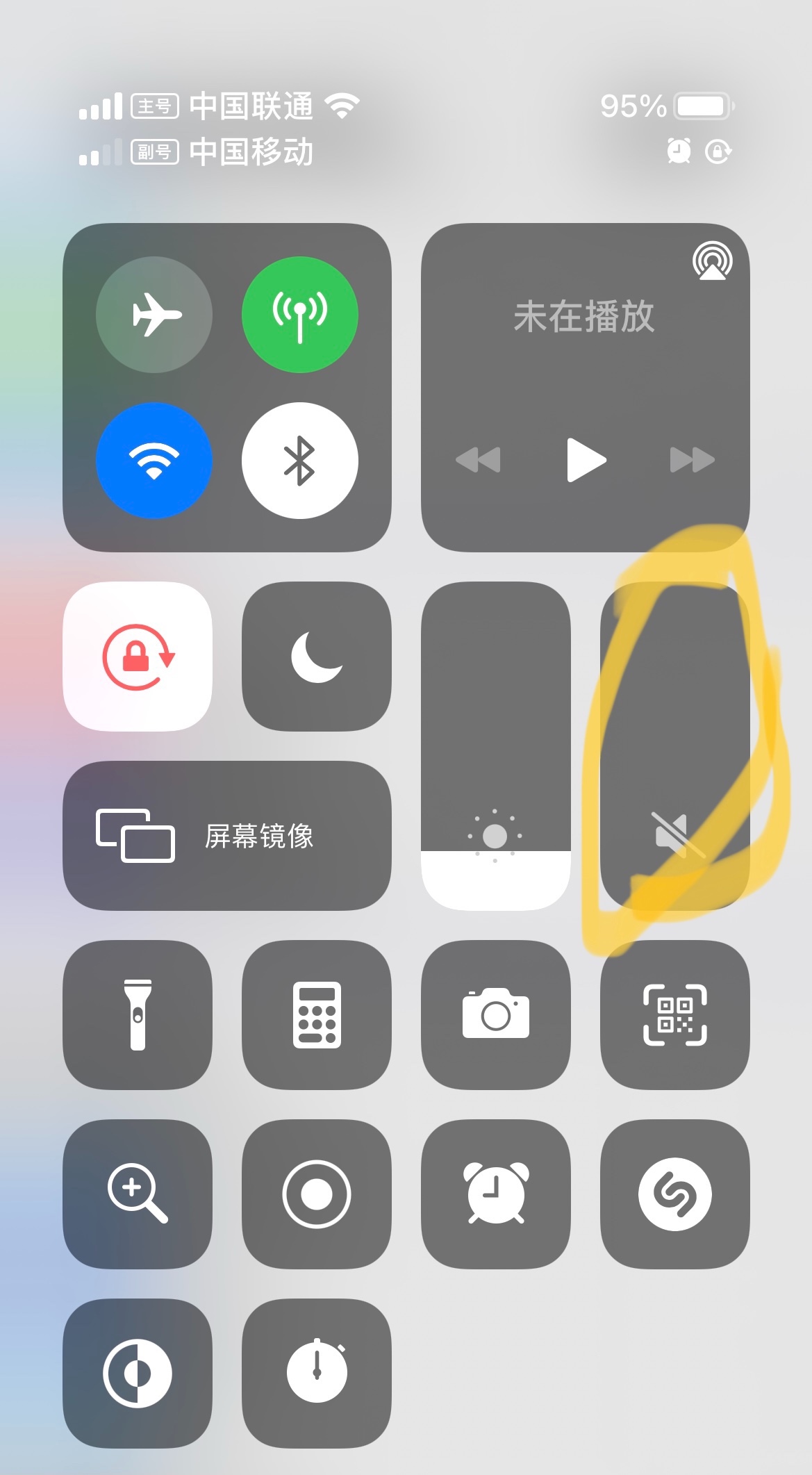Enable Do Not Disturb moon
Image resolution: width=812 pixels, height=1475 pixels.
pos(317,657)
